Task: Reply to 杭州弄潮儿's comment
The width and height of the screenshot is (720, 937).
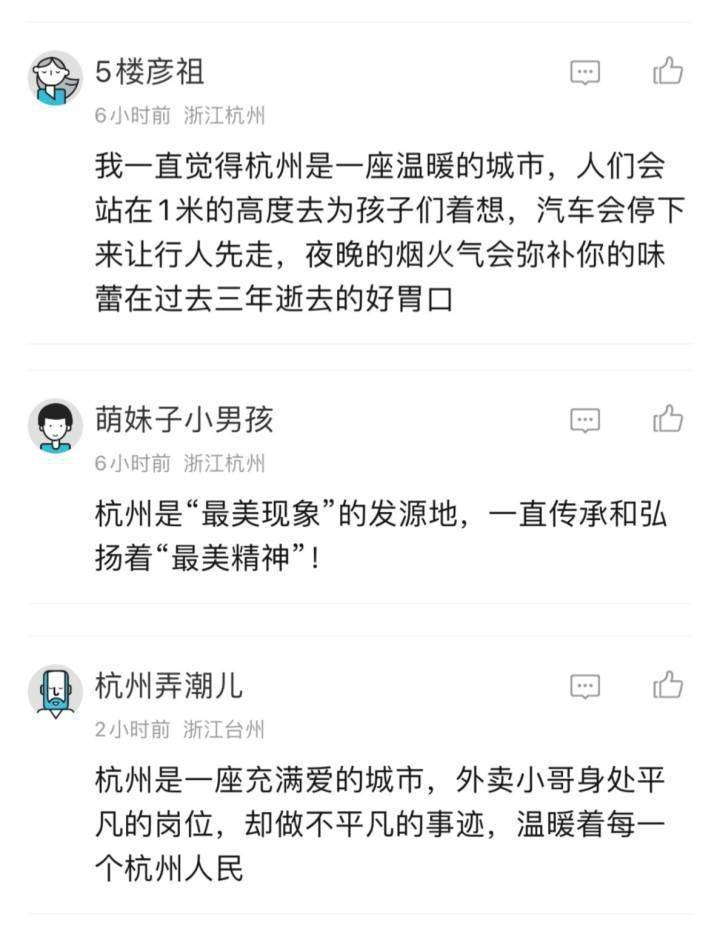Action: coord(585,686)
